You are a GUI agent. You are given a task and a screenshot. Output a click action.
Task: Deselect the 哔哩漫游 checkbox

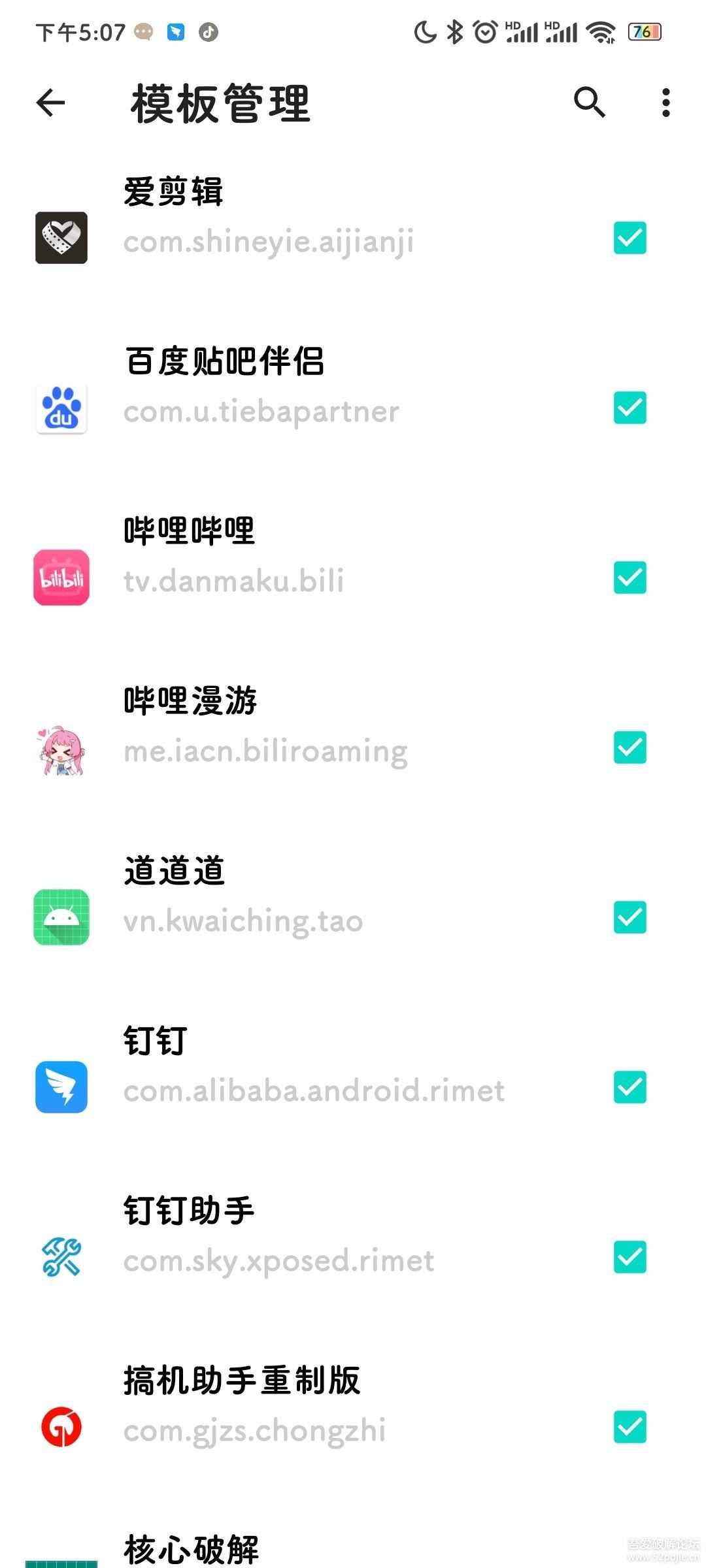630,747
